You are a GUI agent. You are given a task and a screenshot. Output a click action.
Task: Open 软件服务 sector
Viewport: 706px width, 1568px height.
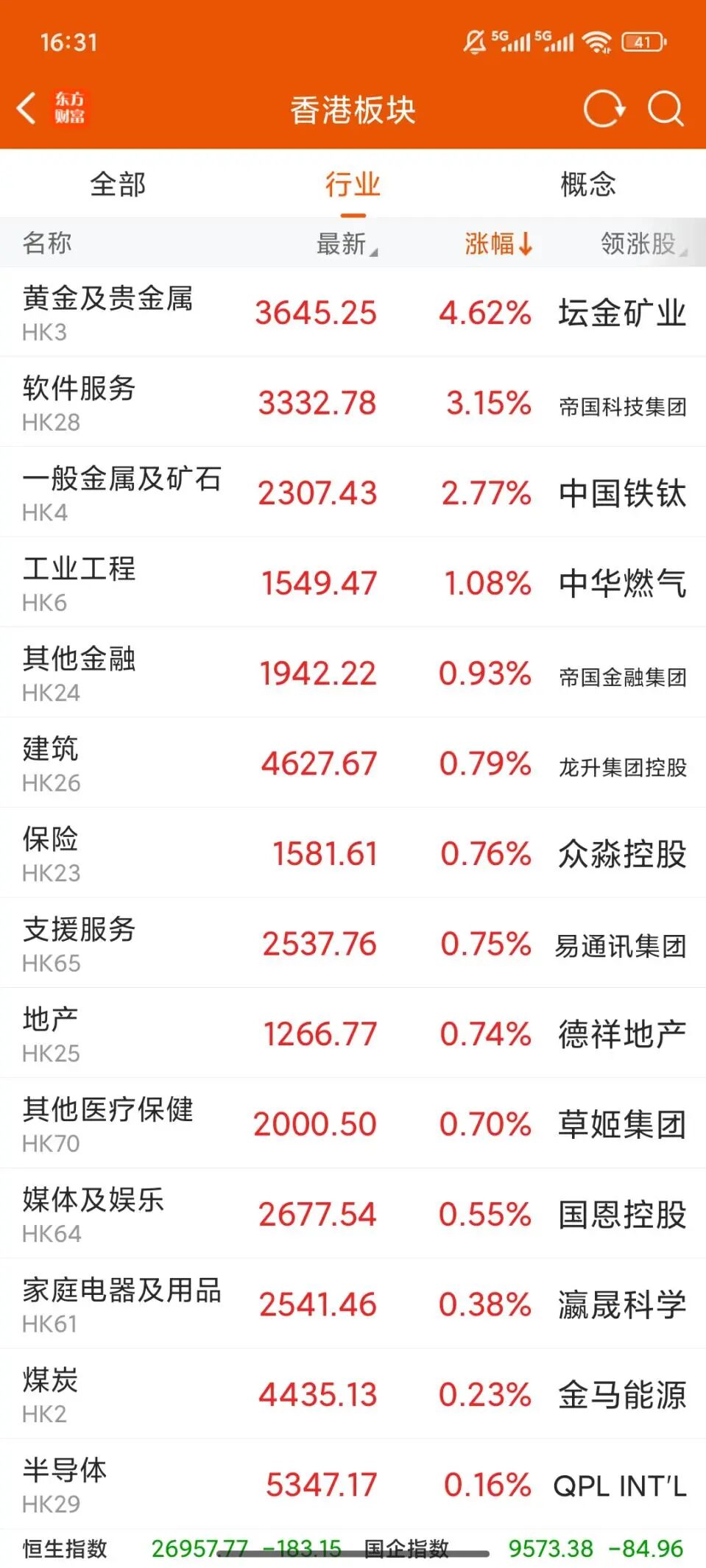(79, 402)
